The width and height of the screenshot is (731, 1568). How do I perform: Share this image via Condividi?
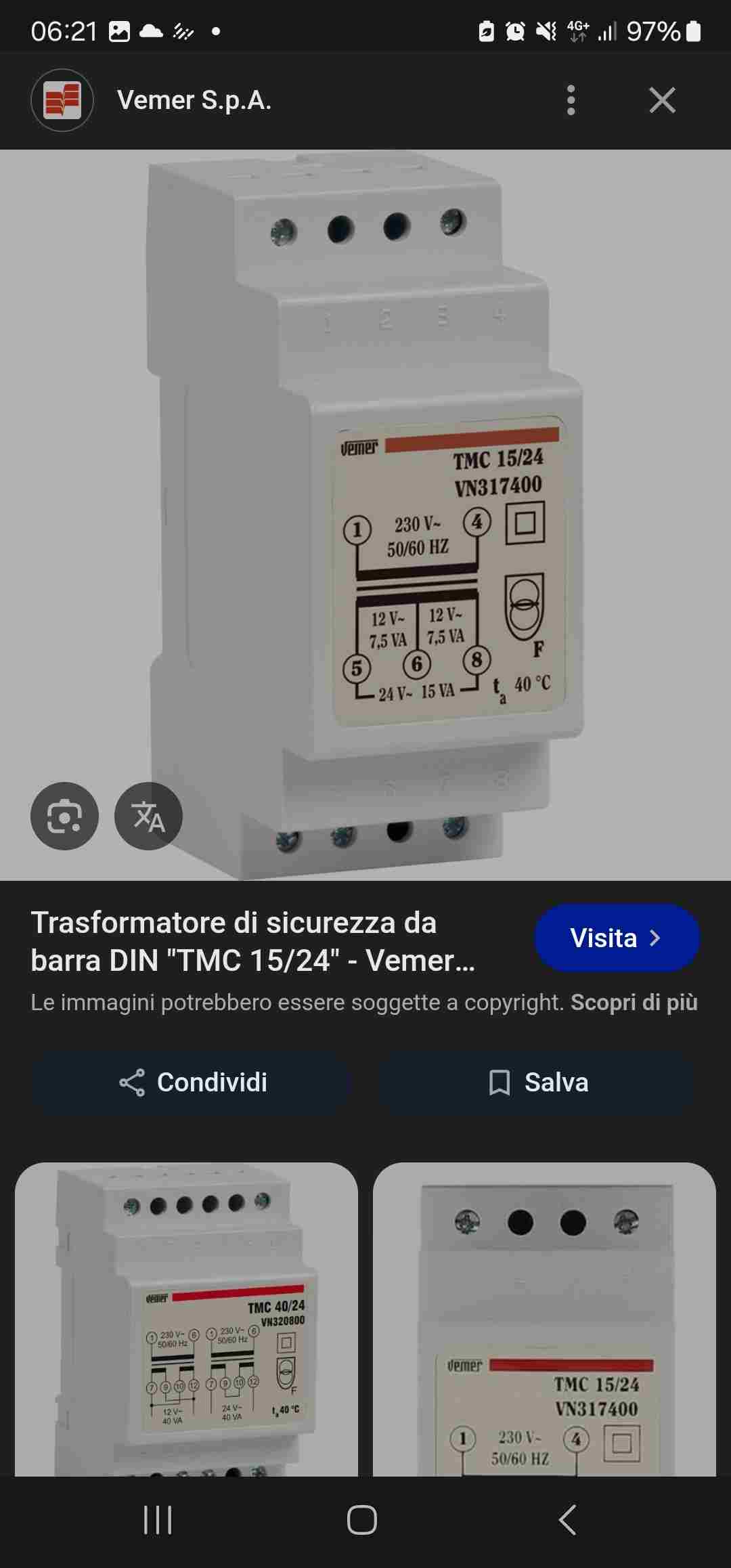tap(192, 1082)
